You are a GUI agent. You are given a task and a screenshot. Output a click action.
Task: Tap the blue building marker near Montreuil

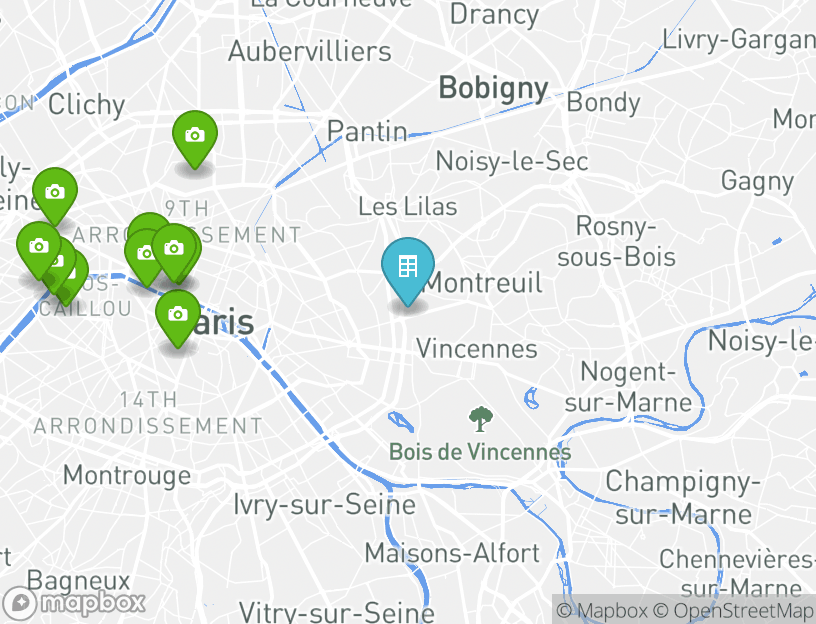point(407,267)
